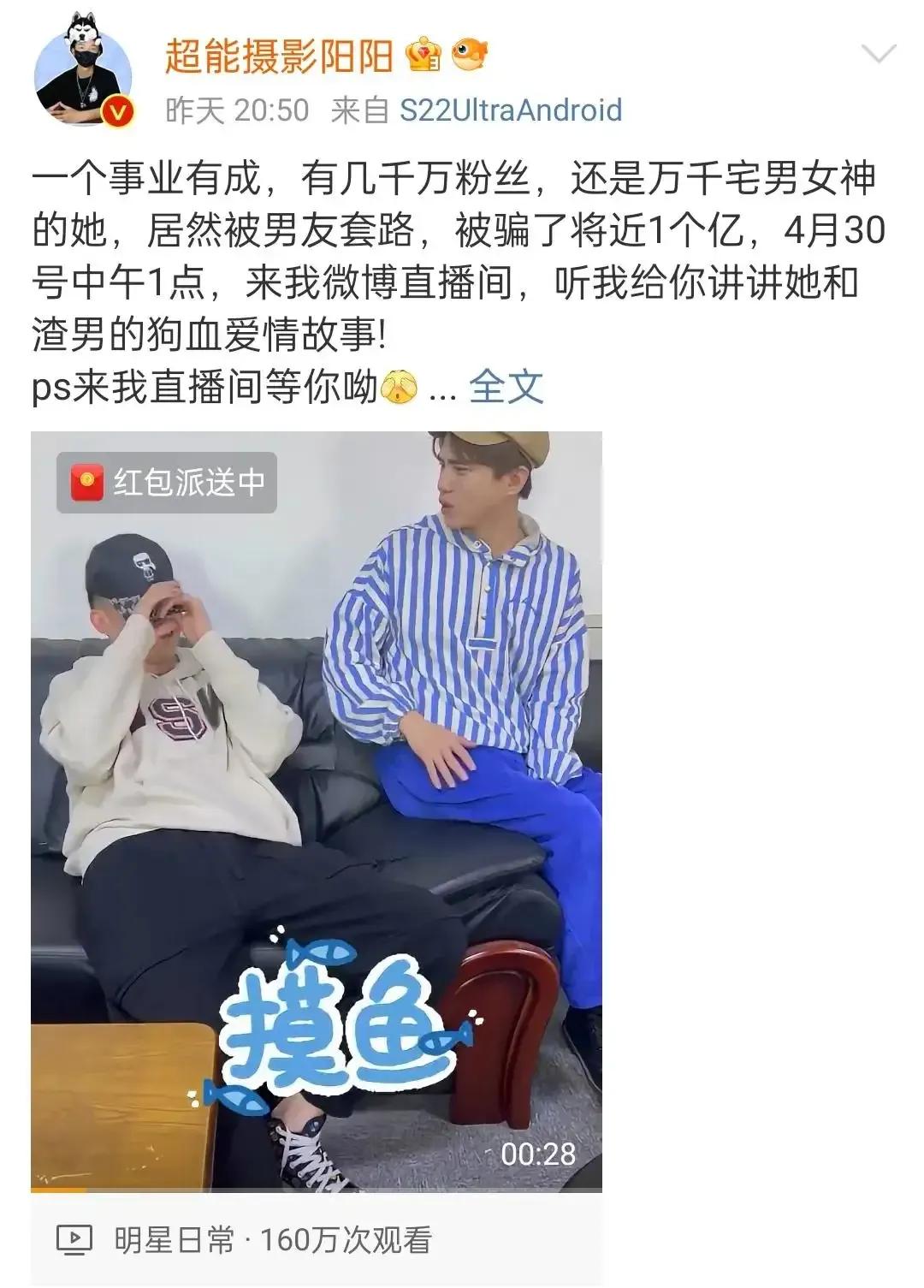This screenshot has height=1288, width=924.
Task: Open the username 超能摄影阳阳
Action: pos(278,56)
